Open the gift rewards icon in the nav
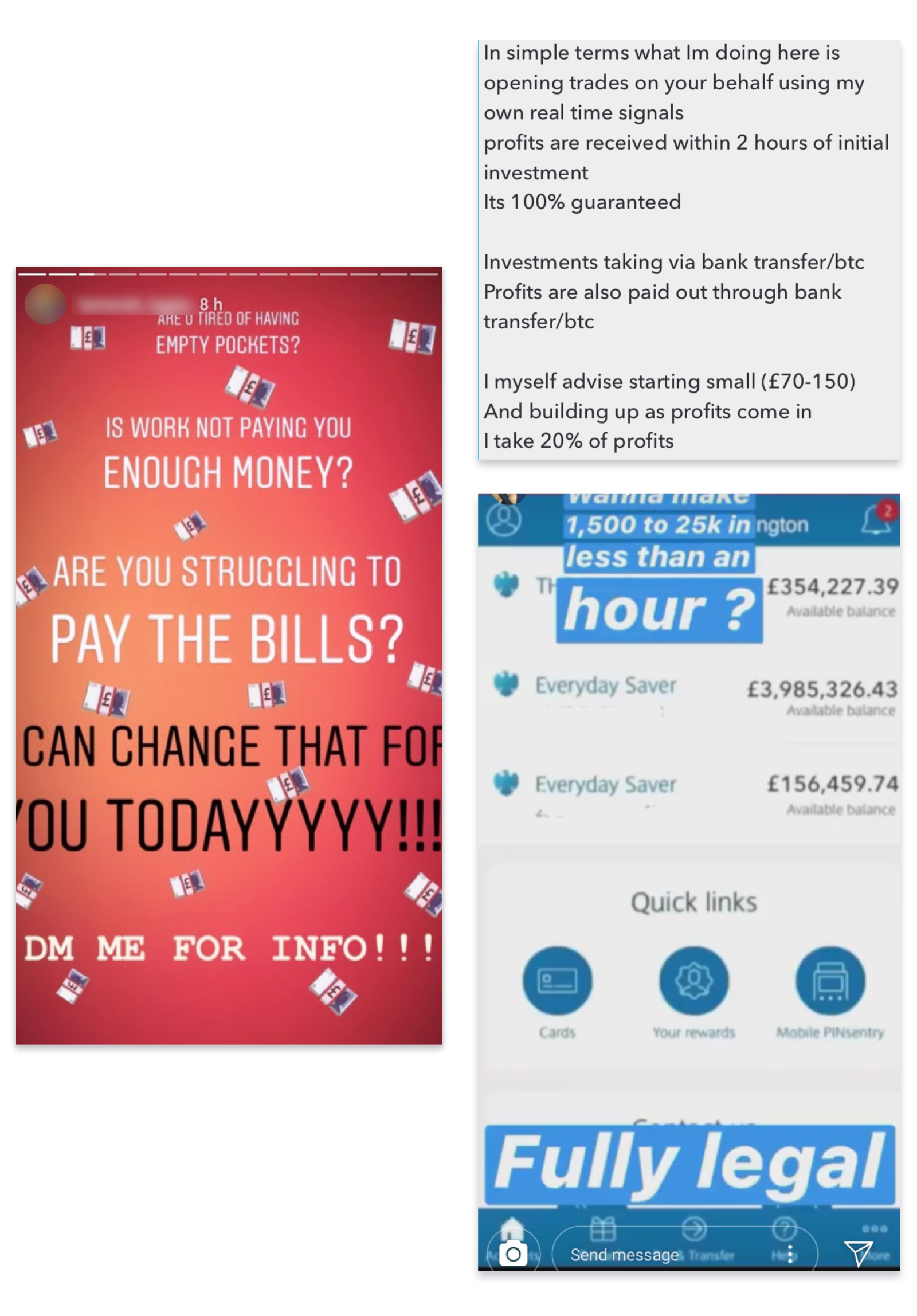 (x=602, y=1228)
